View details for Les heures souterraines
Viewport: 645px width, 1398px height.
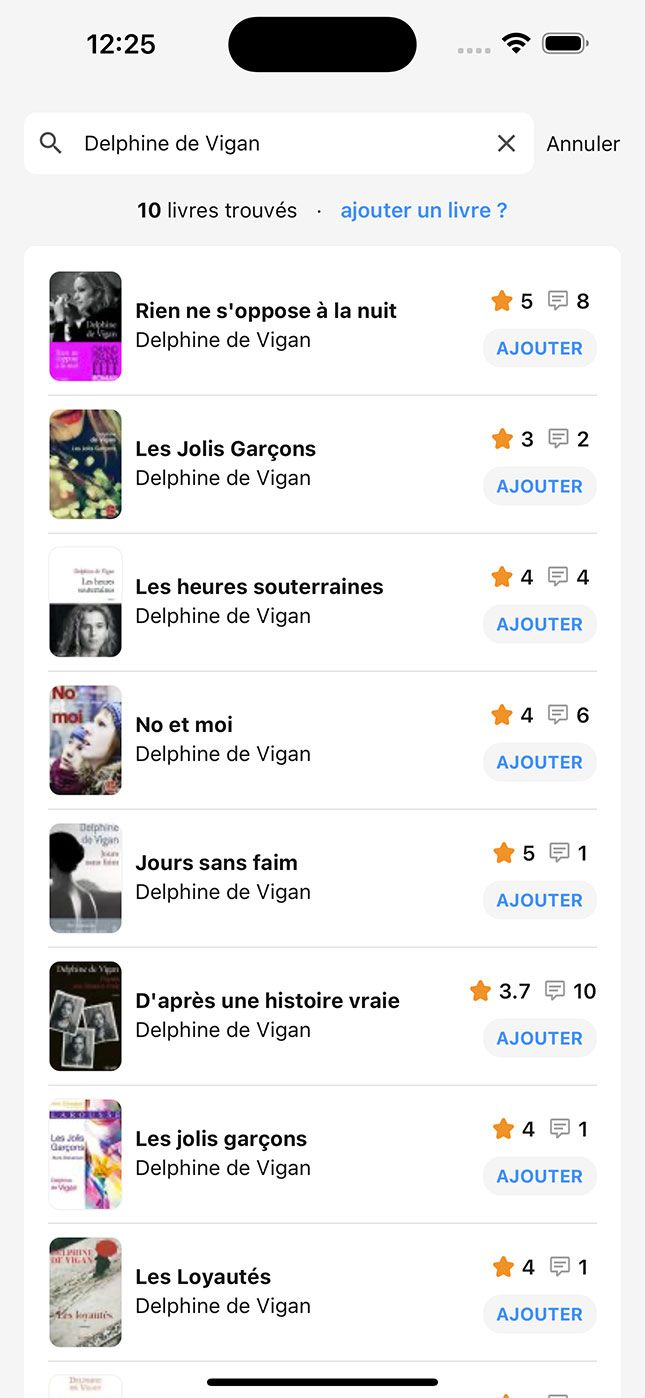pos(259,587)
